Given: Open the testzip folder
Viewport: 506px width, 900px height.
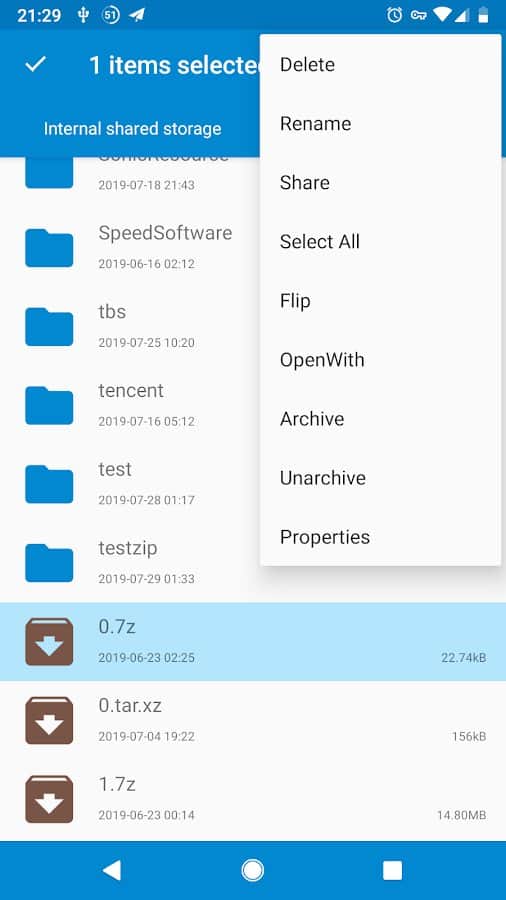Looking at the screenshot, I should point(130,562).
